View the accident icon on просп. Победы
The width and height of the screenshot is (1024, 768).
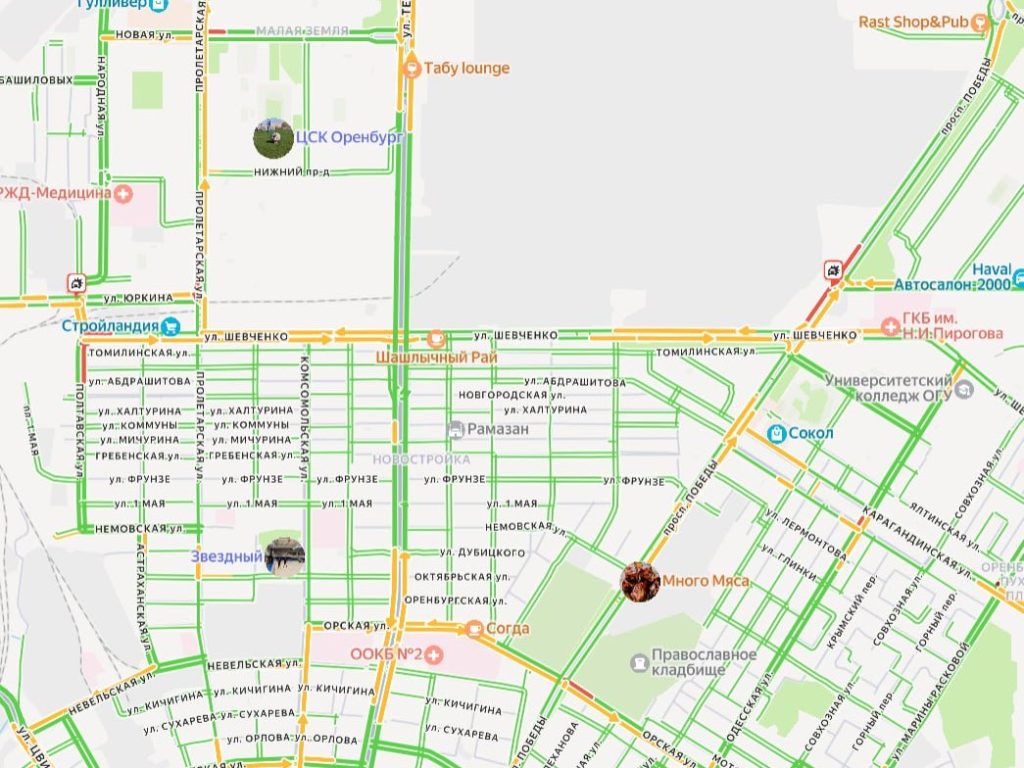click(832, 270)
